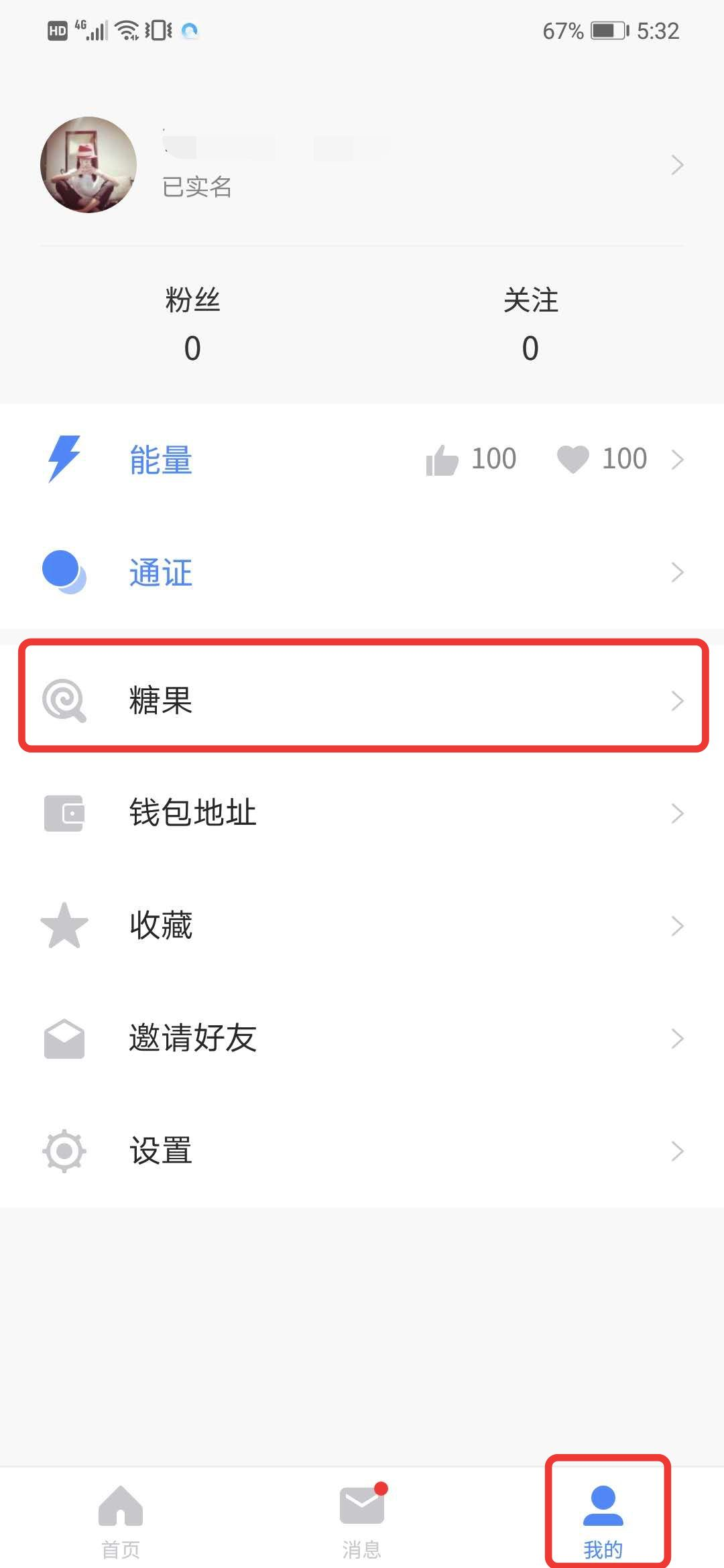
Task: Open the 能量 energy row
Action: click(x=362, y=460)
